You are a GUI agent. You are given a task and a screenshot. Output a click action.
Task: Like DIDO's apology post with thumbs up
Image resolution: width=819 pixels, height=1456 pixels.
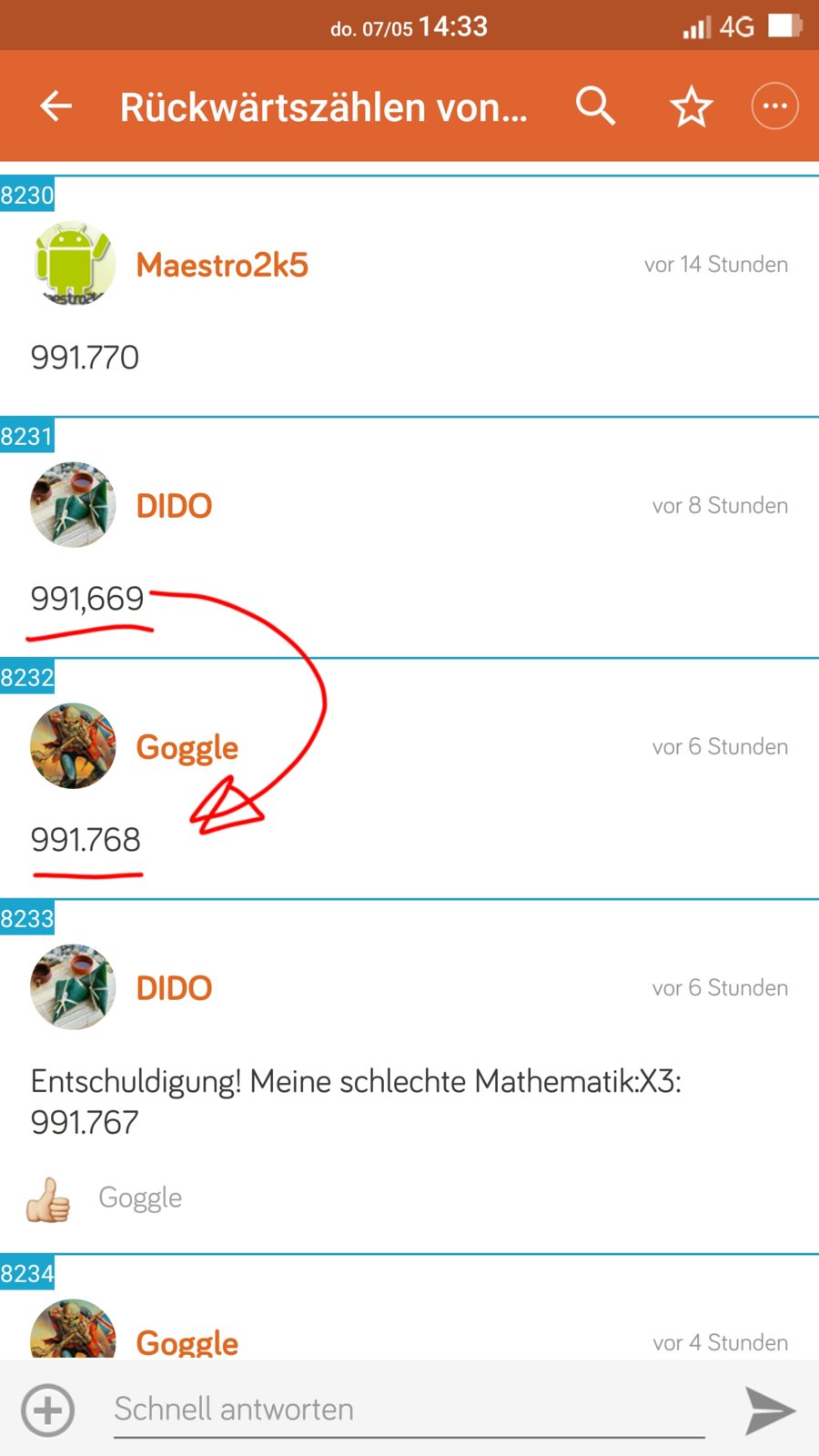click(48, 1199)
